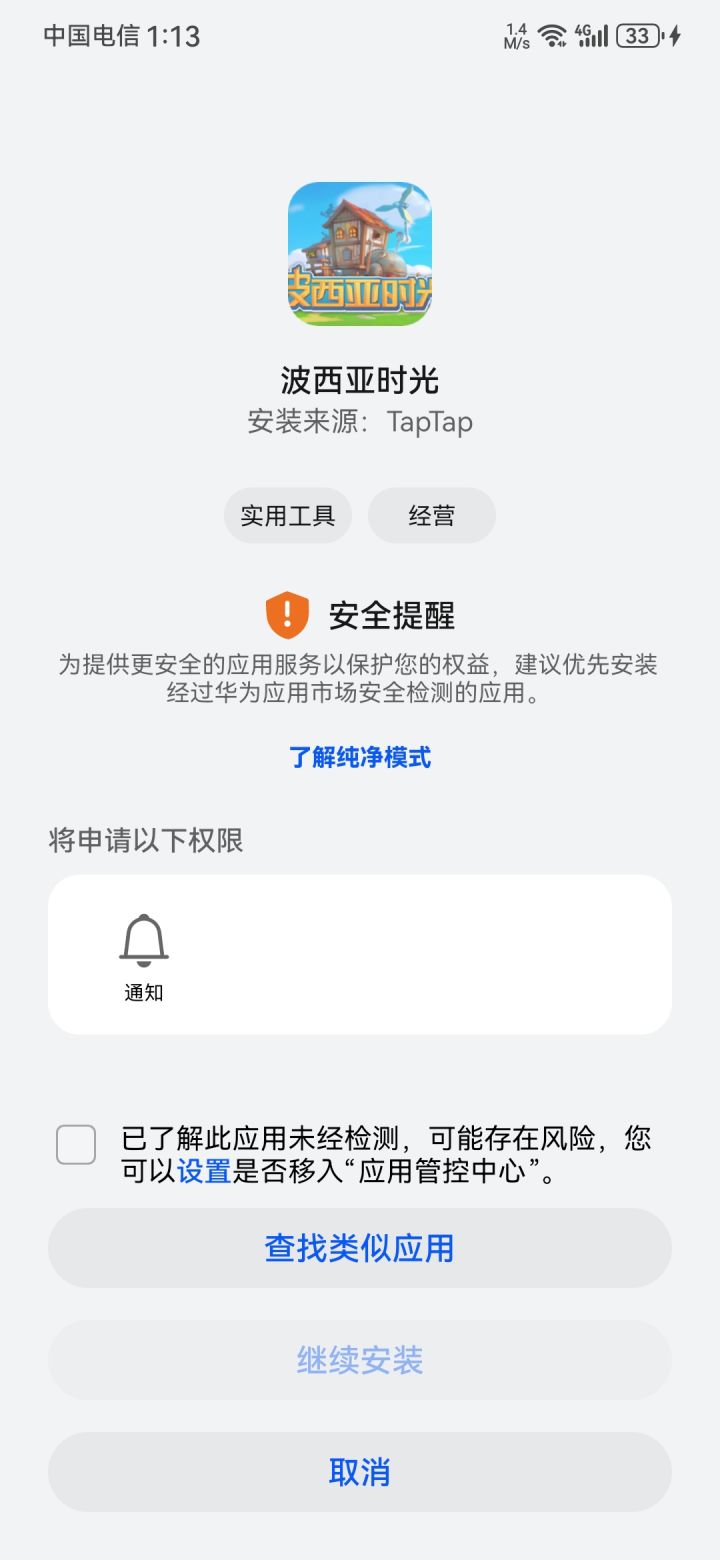
Task: Open the 设置 link in the risk notice
Action: point(204,1171)
